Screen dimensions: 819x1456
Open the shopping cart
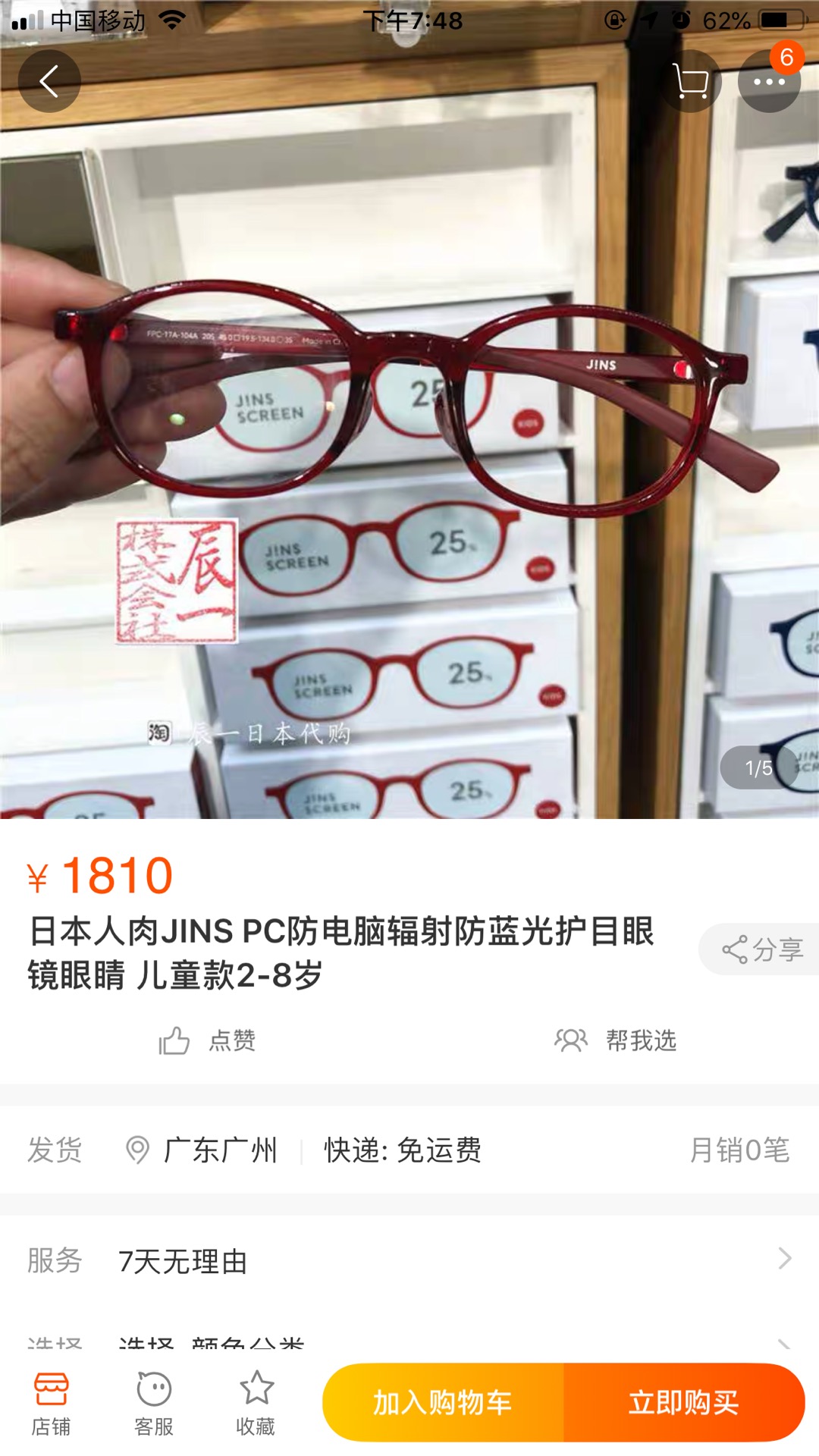[x=690, y=81]
